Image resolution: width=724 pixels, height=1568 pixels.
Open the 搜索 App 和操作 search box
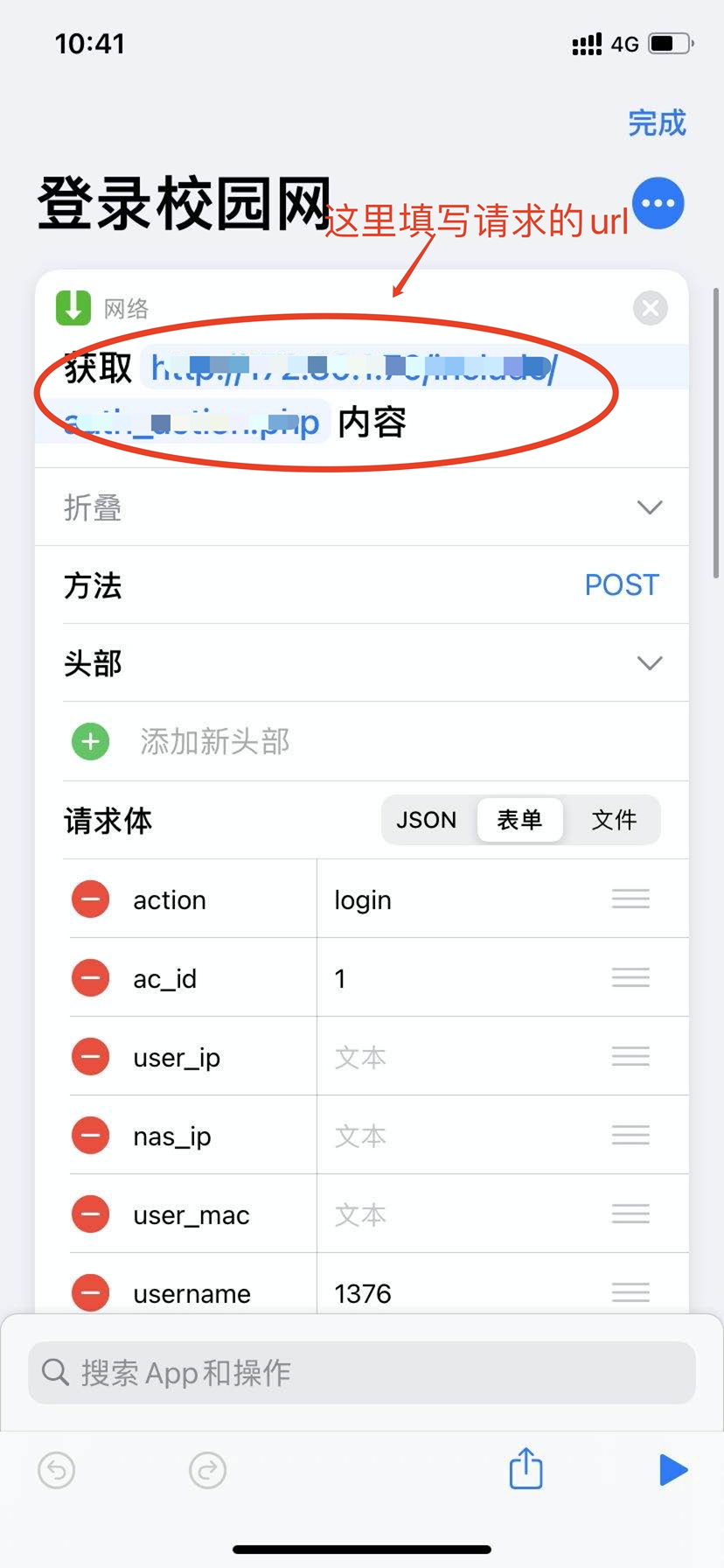[362, 1373]
